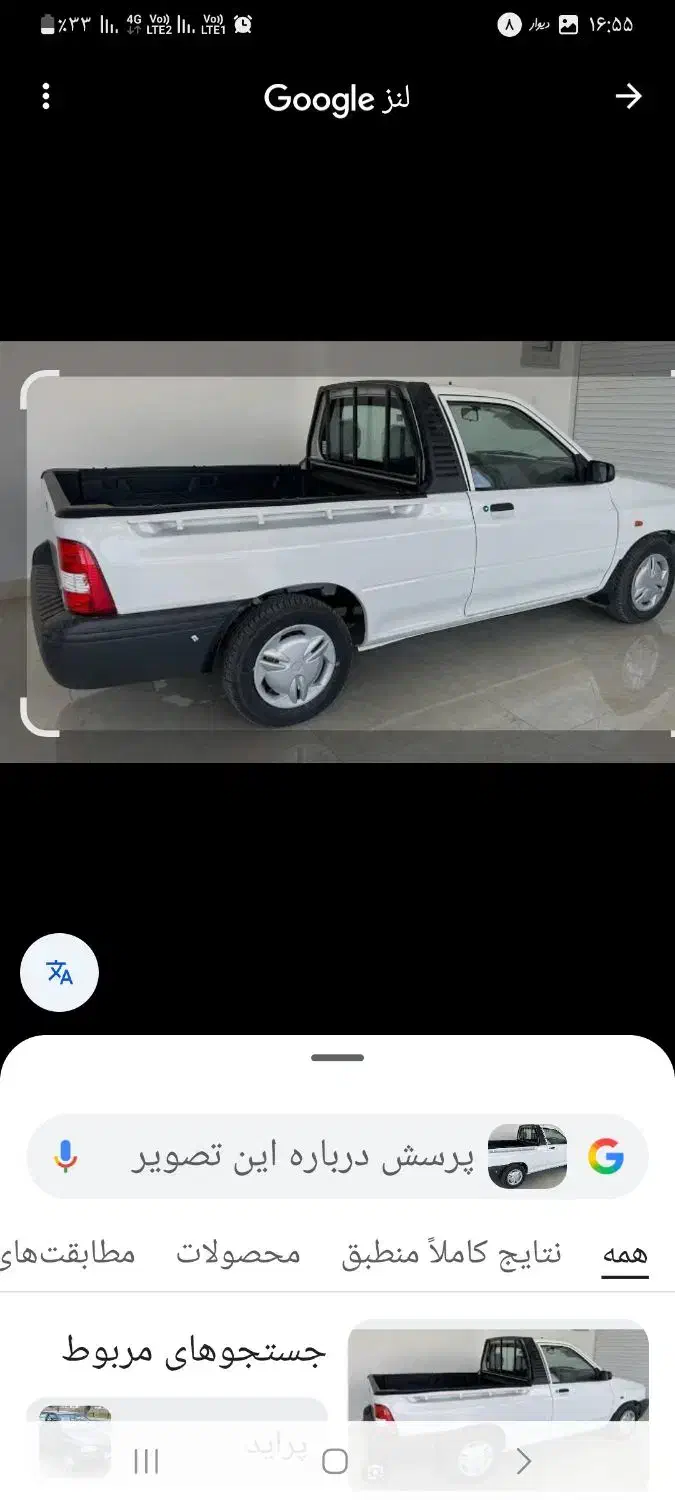Open the recent apps view

click(146, 1462)
